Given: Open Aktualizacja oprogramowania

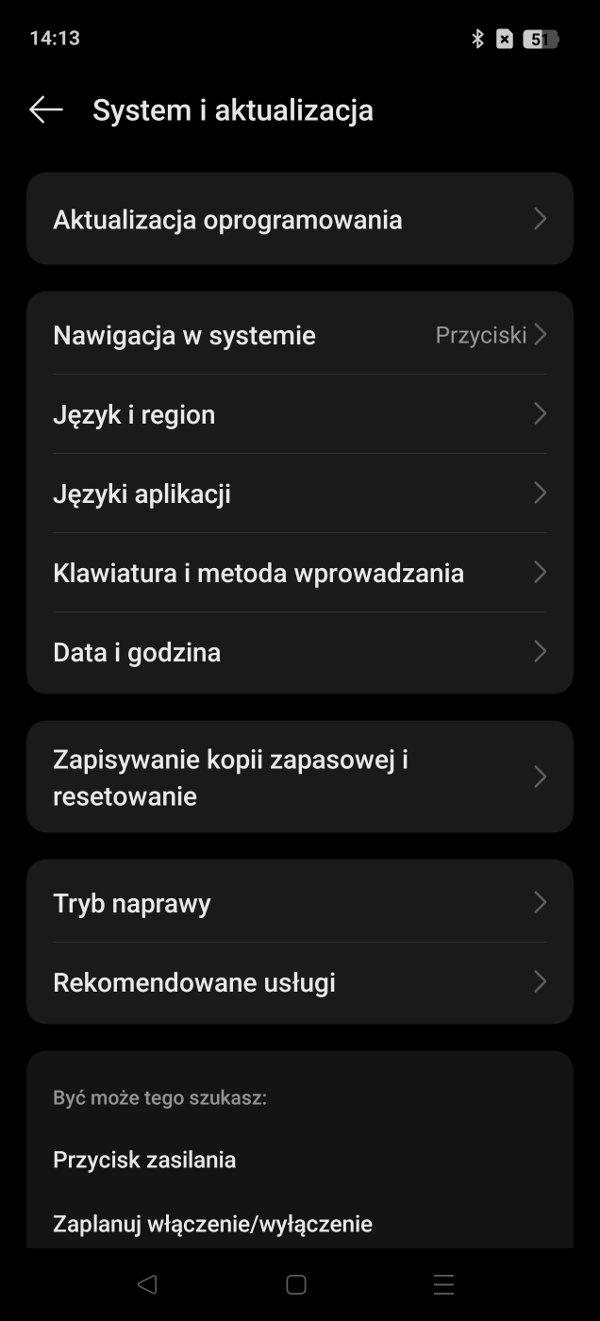Looking at the screenshot, I should (x=300, y=219).
